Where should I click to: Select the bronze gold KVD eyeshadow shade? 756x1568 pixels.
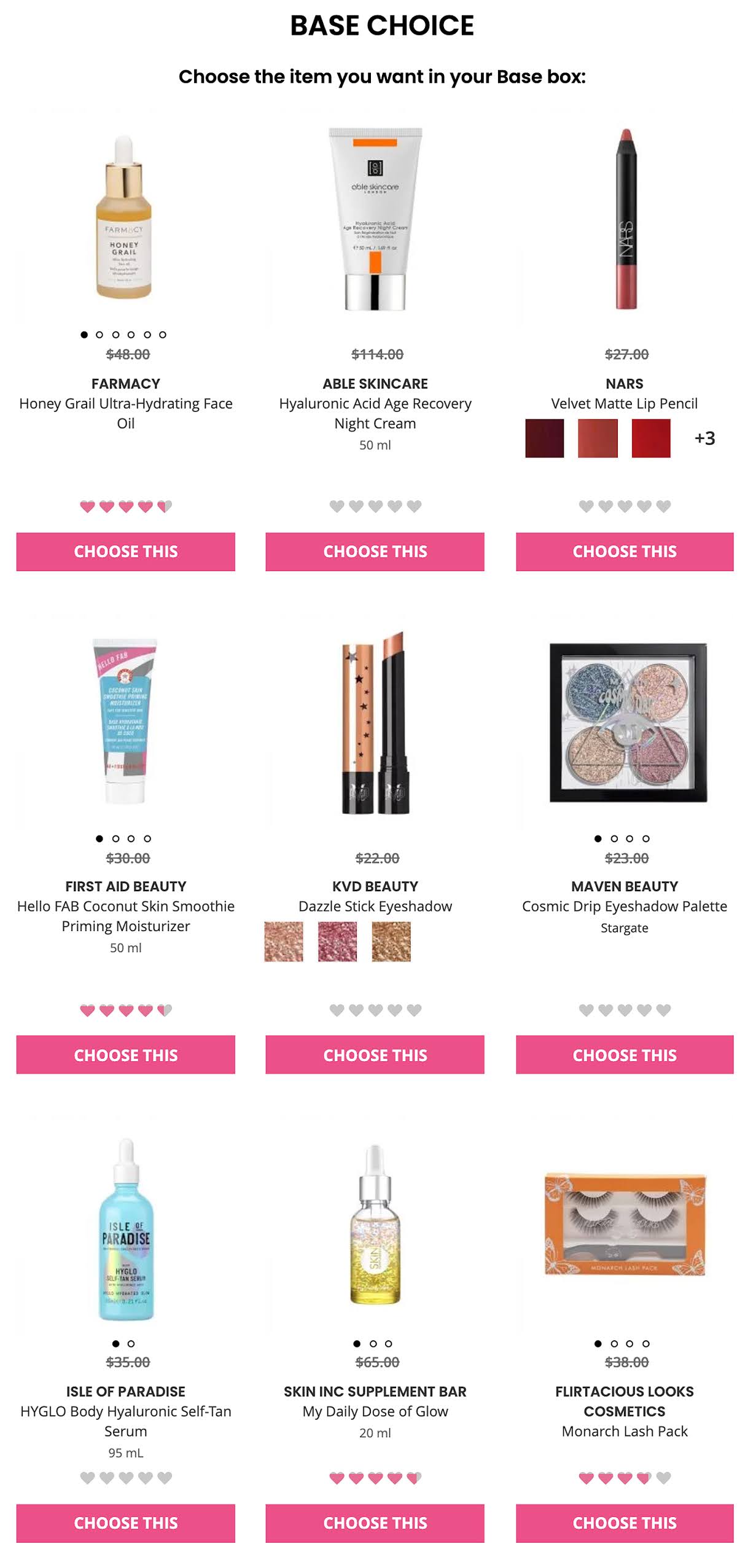tap(391, 941)
